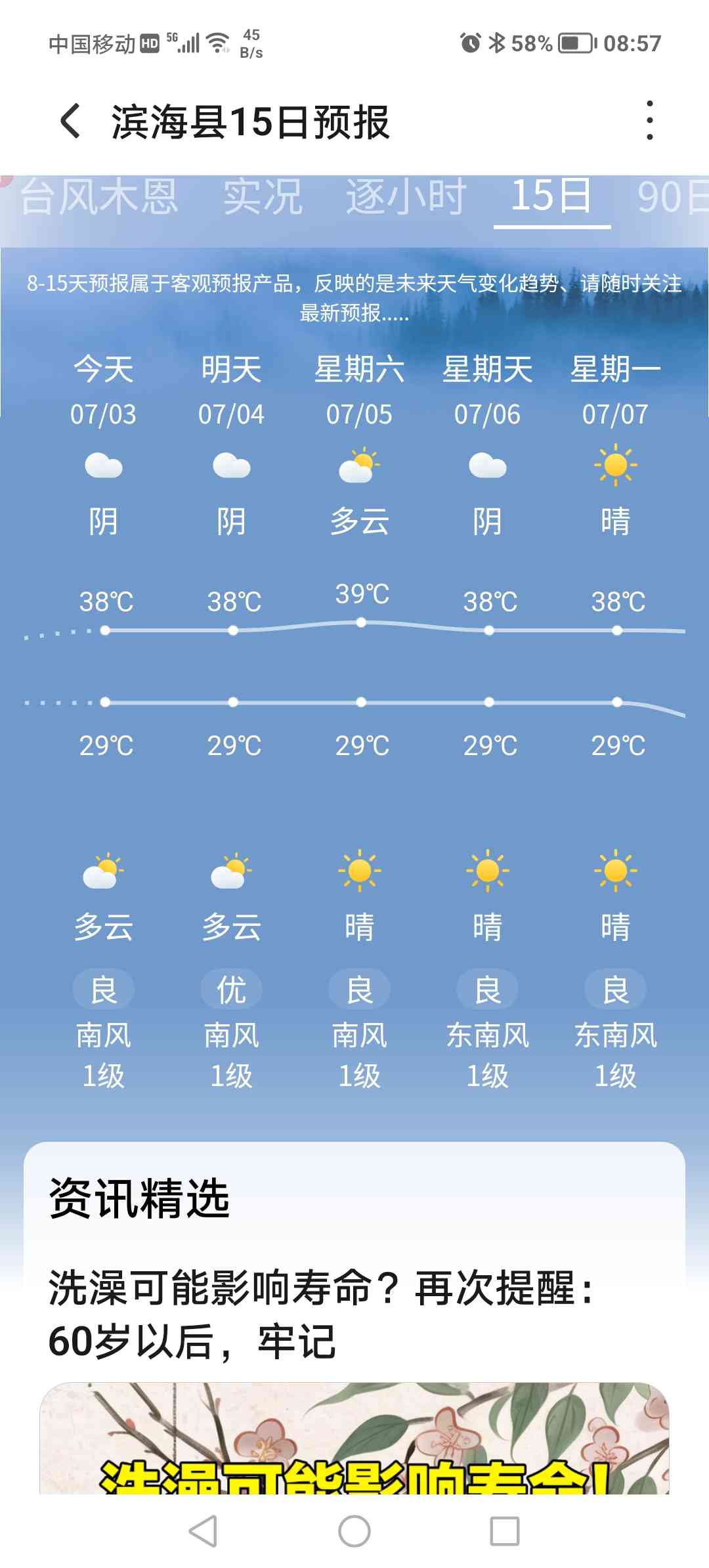Open recent apps from navigation bar
This screenshot has height=1568, width=709.
(505, 1531)
